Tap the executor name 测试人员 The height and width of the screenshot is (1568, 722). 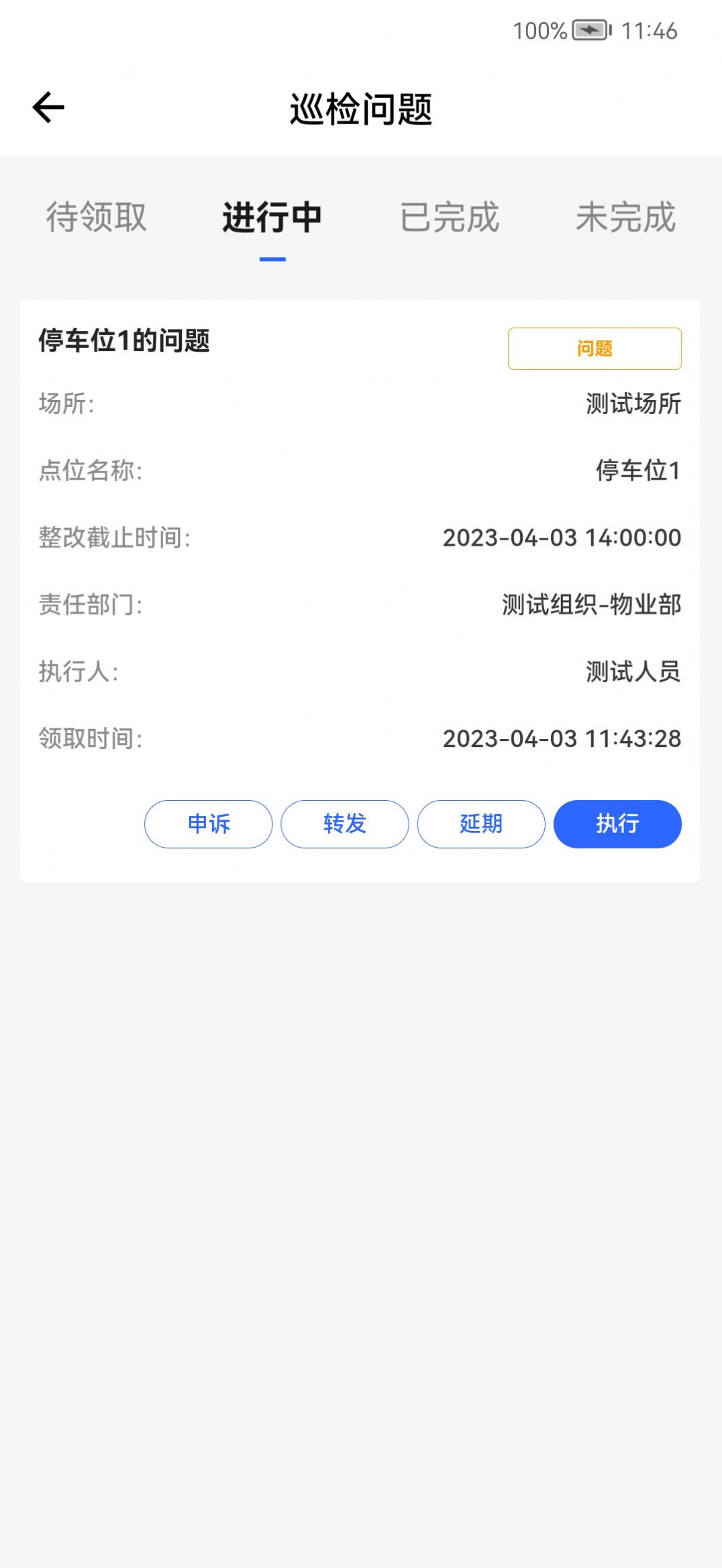631,671
